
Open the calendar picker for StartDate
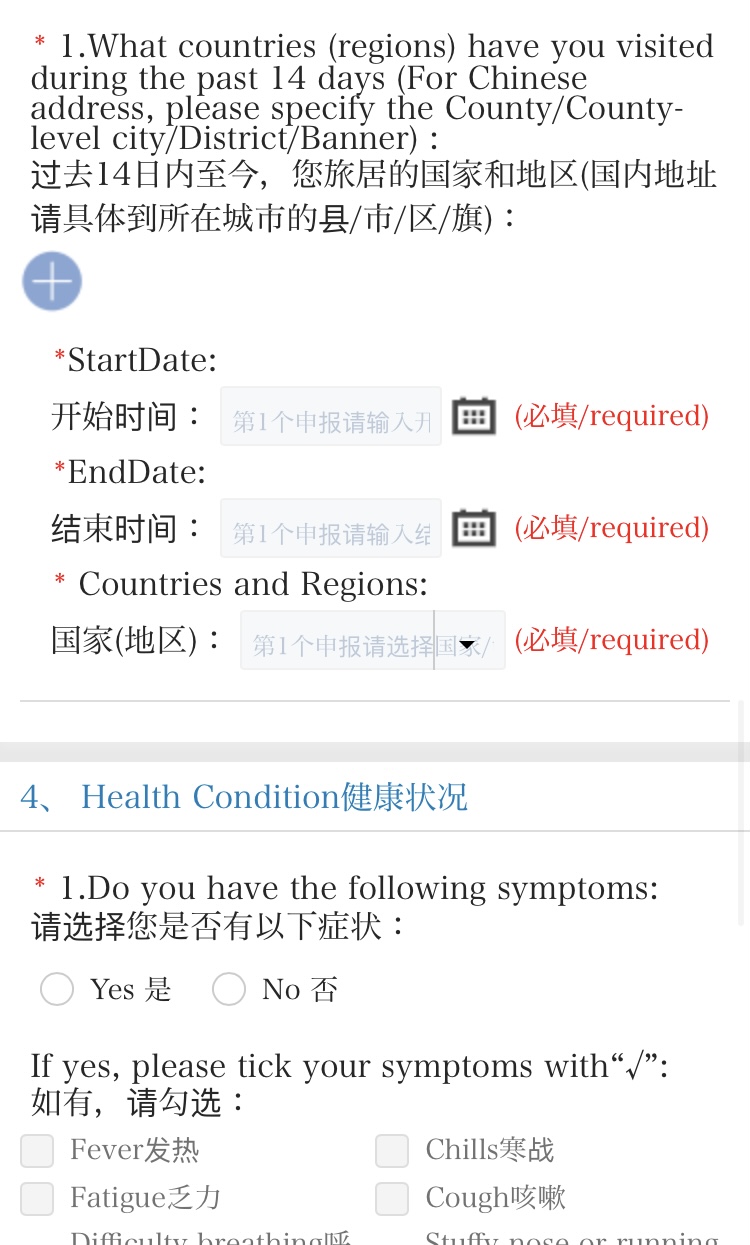[473, 416]
